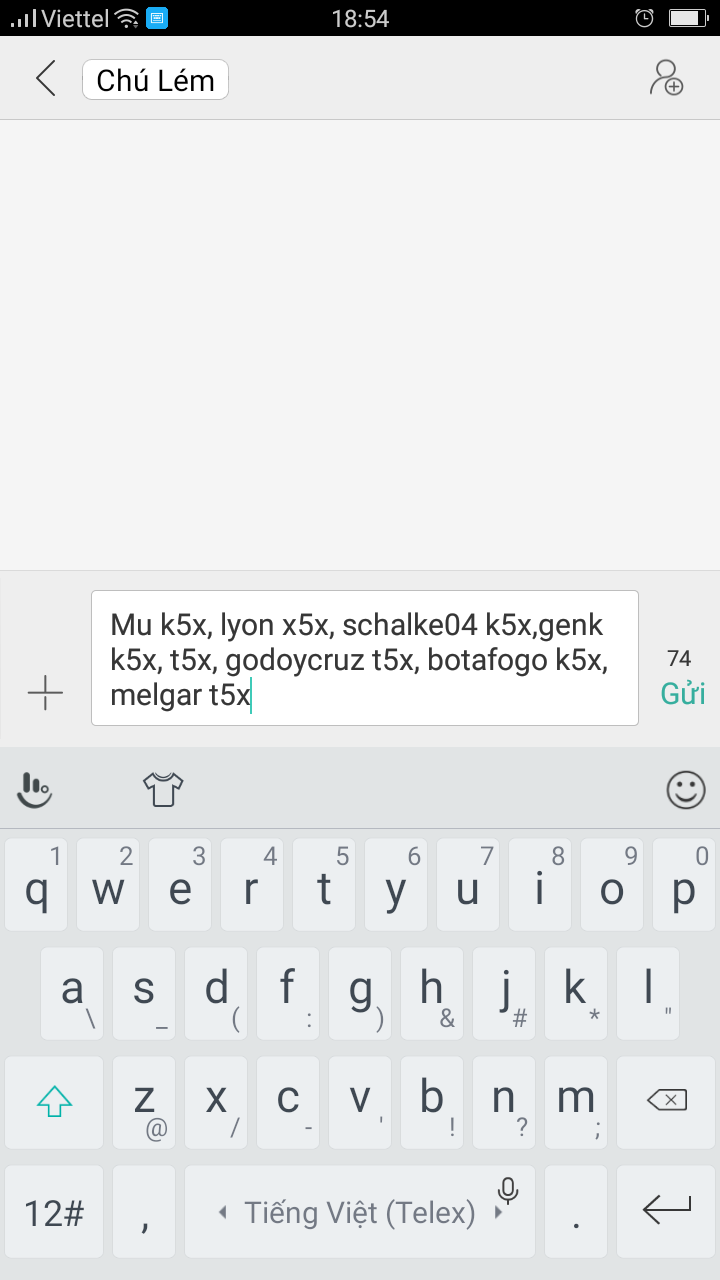Screen dimensions: 720x1280
Task: Open the attachment plus menu
Action: click(45, 692)
